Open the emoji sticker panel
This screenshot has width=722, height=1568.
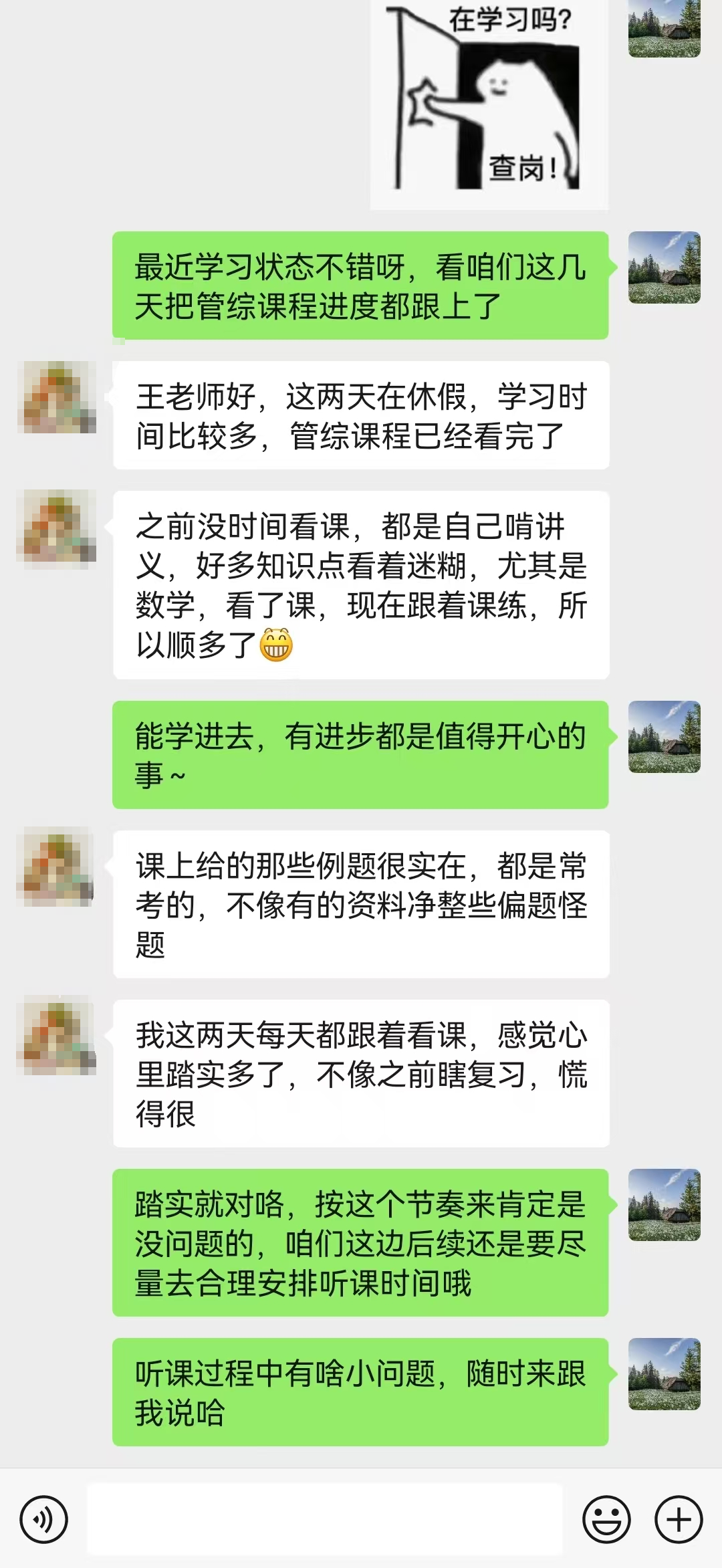click(x=606, y=1520)
